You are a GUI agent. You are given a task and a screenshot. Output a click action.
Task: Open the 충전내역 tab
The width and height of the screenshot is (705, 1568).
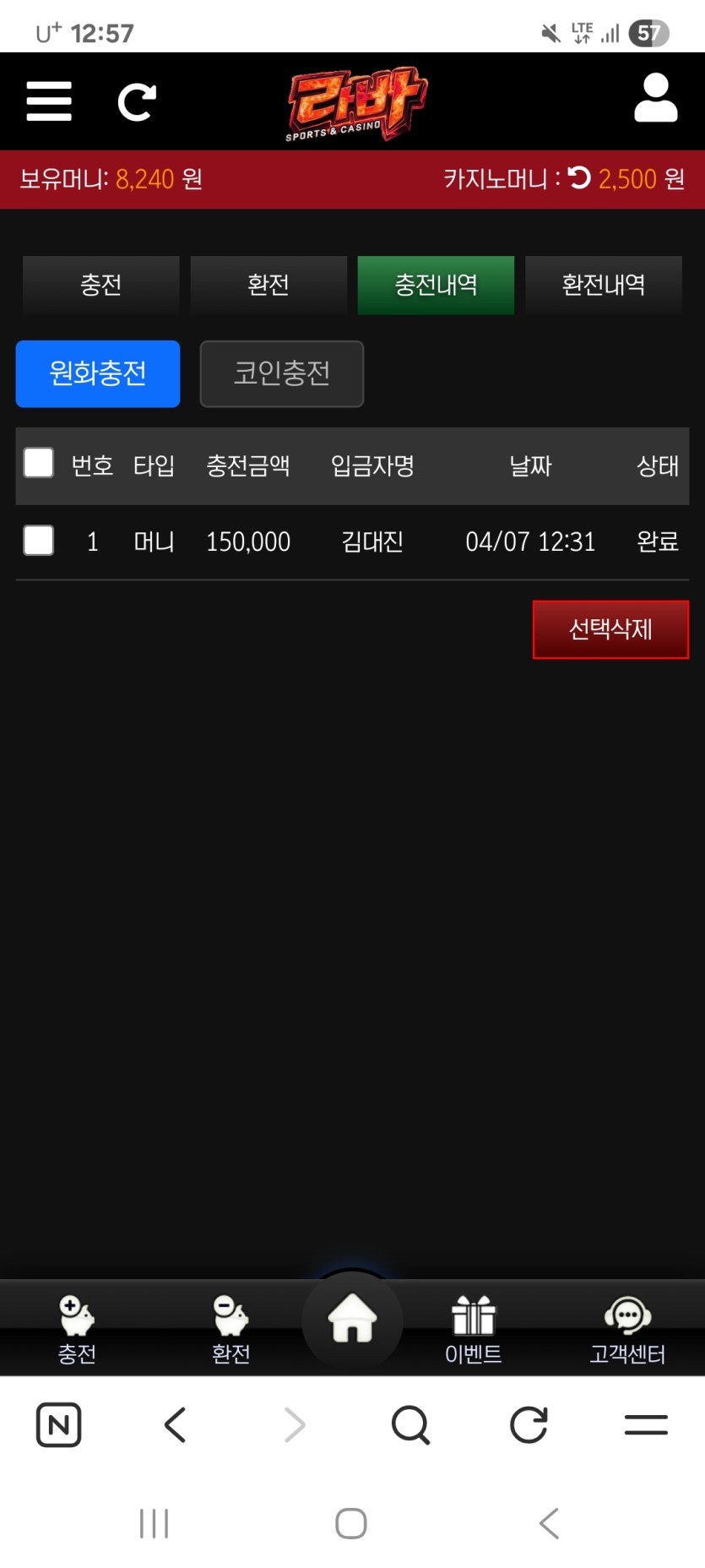tap(436, 285)
